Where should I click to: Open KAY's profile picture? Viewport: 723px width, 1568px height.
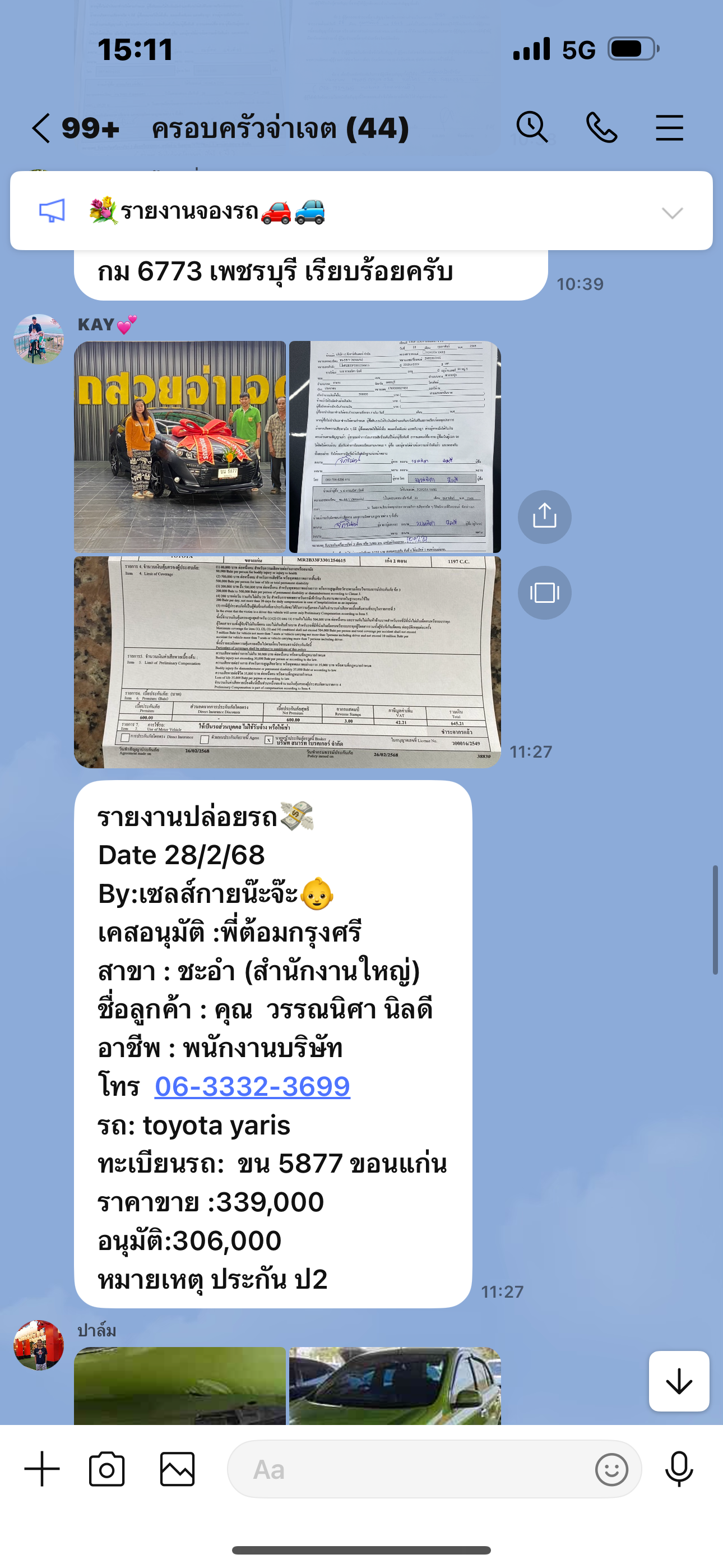[x=39, y=339]
